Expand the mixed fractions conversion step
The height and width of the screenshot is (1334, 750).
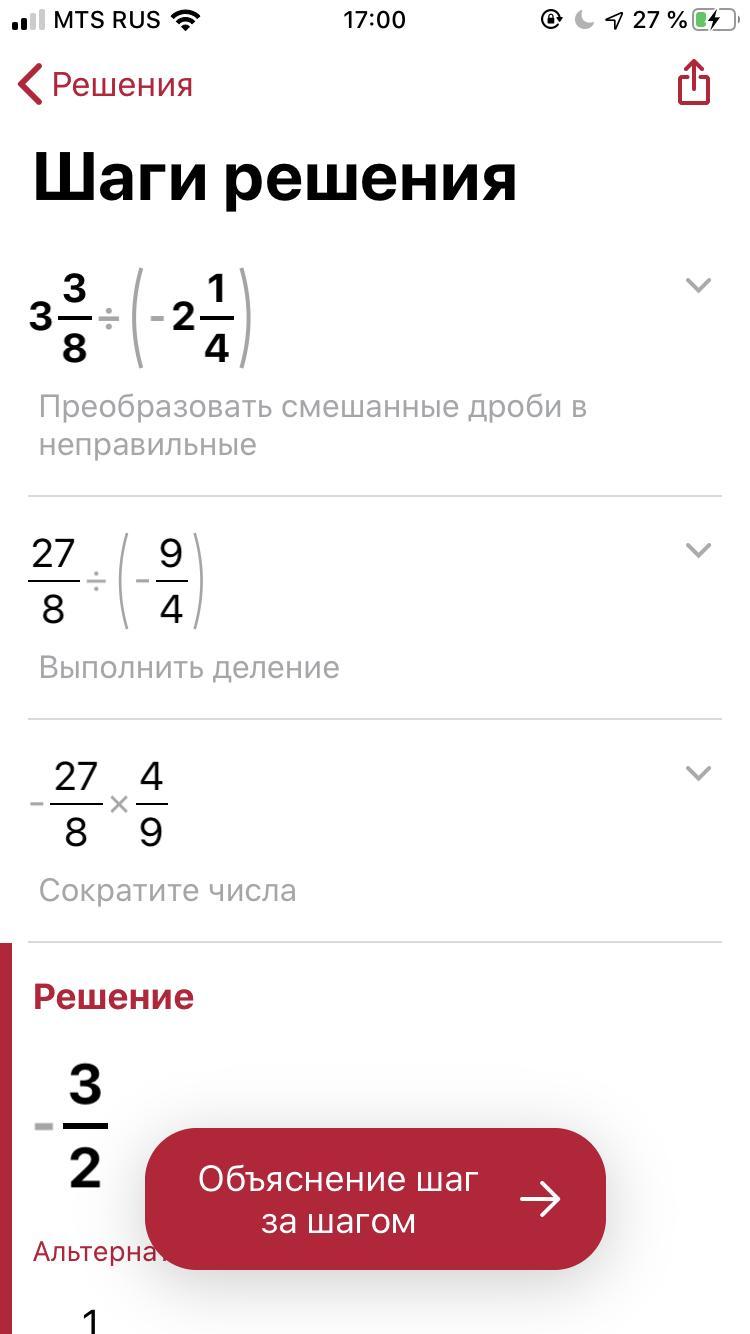[698, 286]
